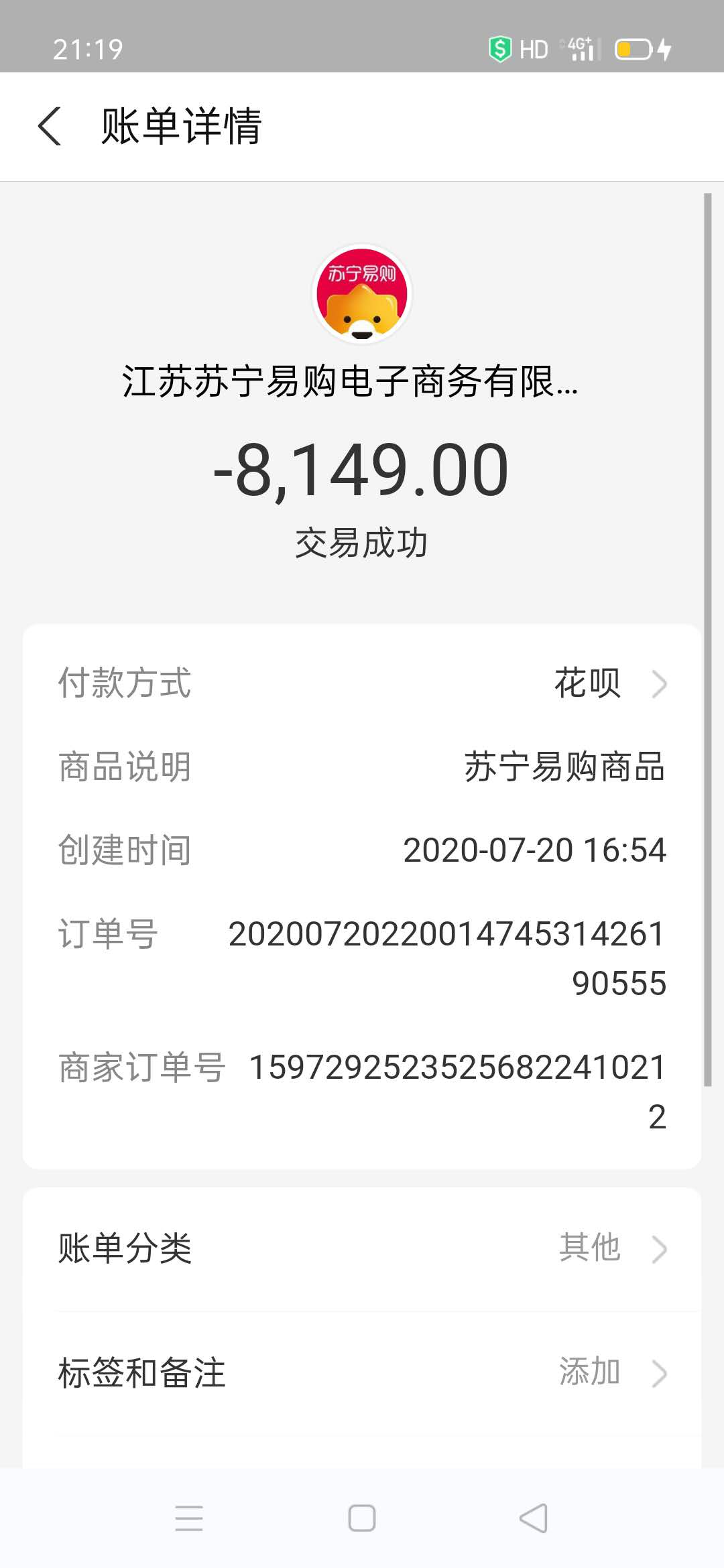724x1568 pixels.
Task: Add a tag via 标签和备注 row
Action: click(x=362, y=1372)
